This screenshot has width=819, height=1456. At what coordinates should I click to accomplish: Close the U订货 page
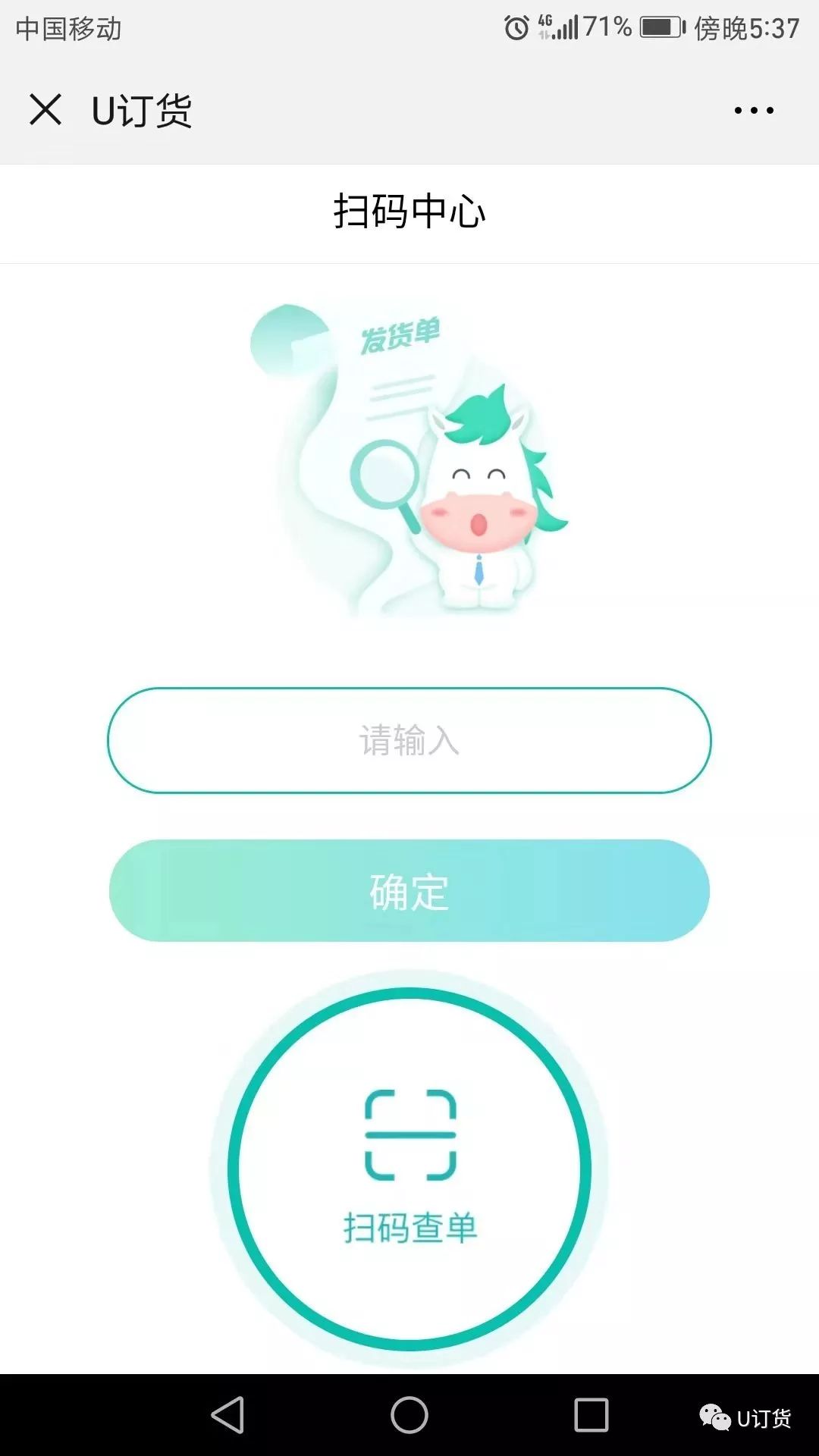click(45, 109)
